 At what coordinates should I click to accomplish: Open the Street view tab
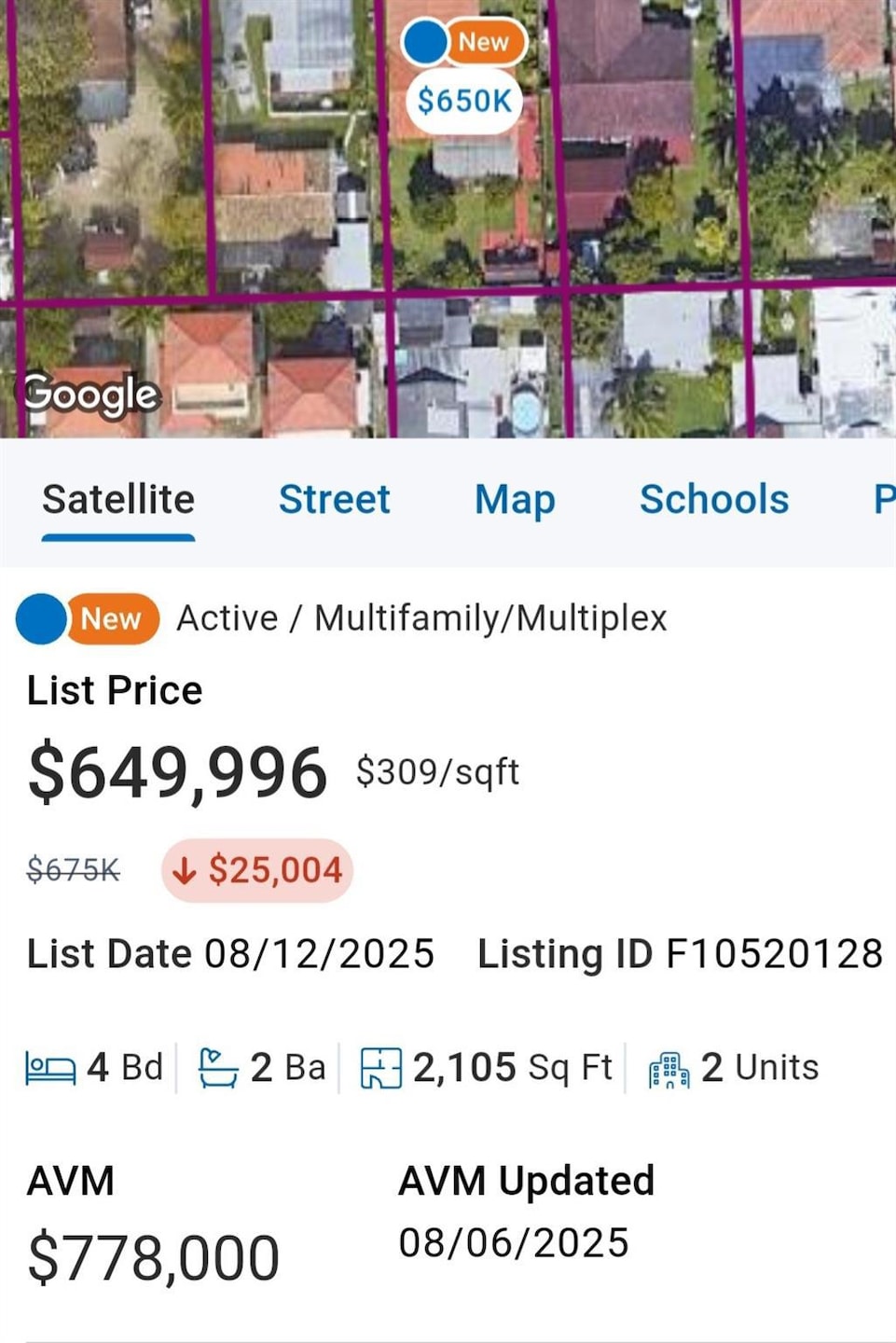[x=335, y=499]
